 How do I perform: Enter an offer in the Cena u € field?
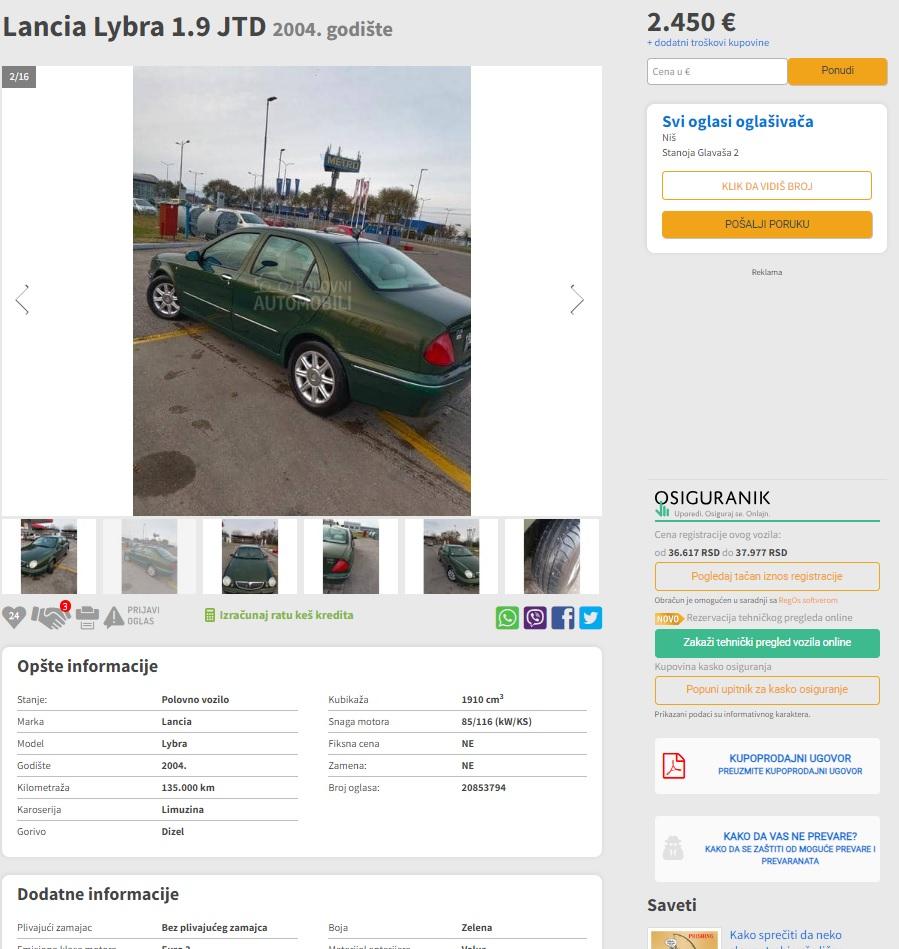[717, 71]
